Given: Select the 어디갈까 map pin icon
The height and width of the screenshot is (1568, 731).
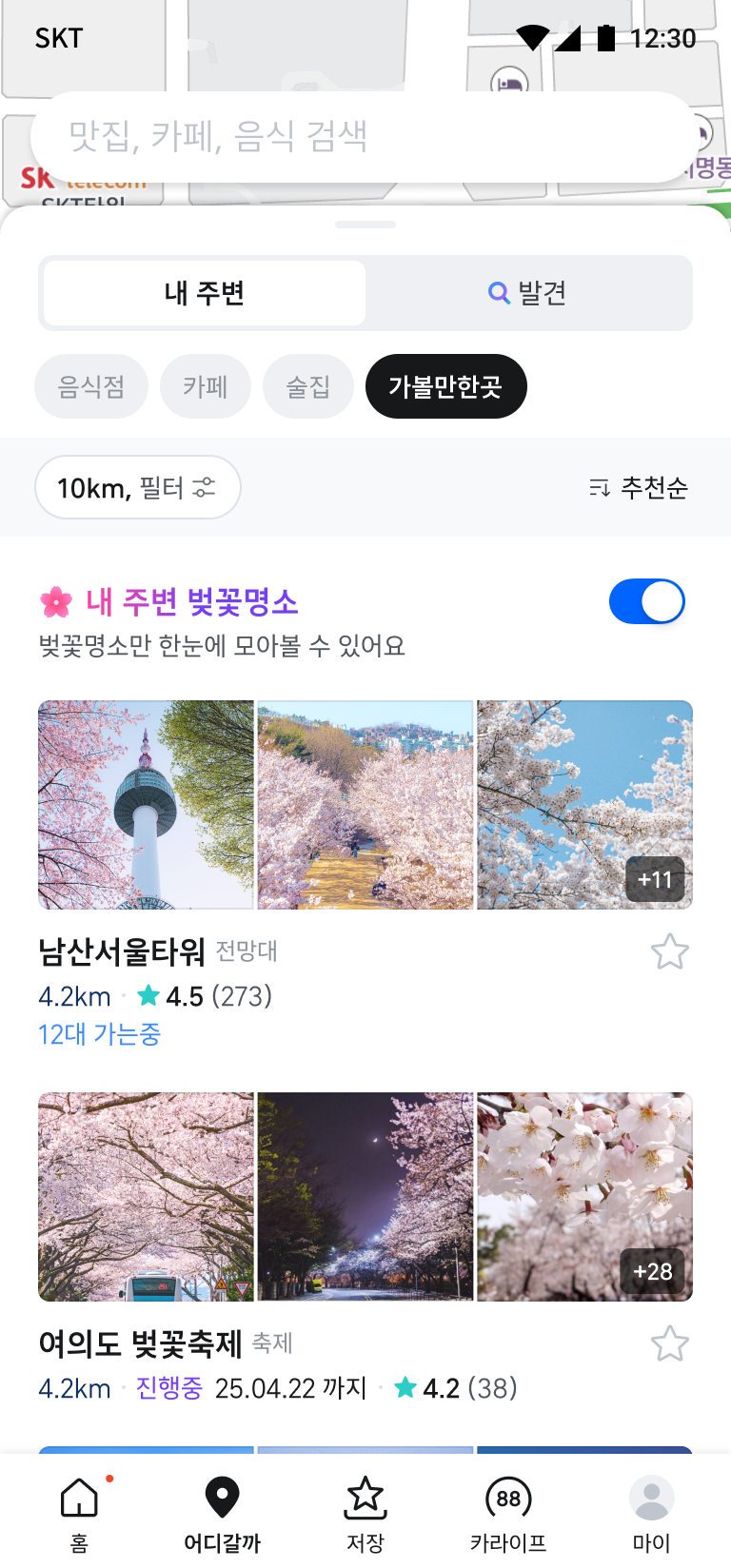Looking at the screenshot, I should pos(222,1496).
